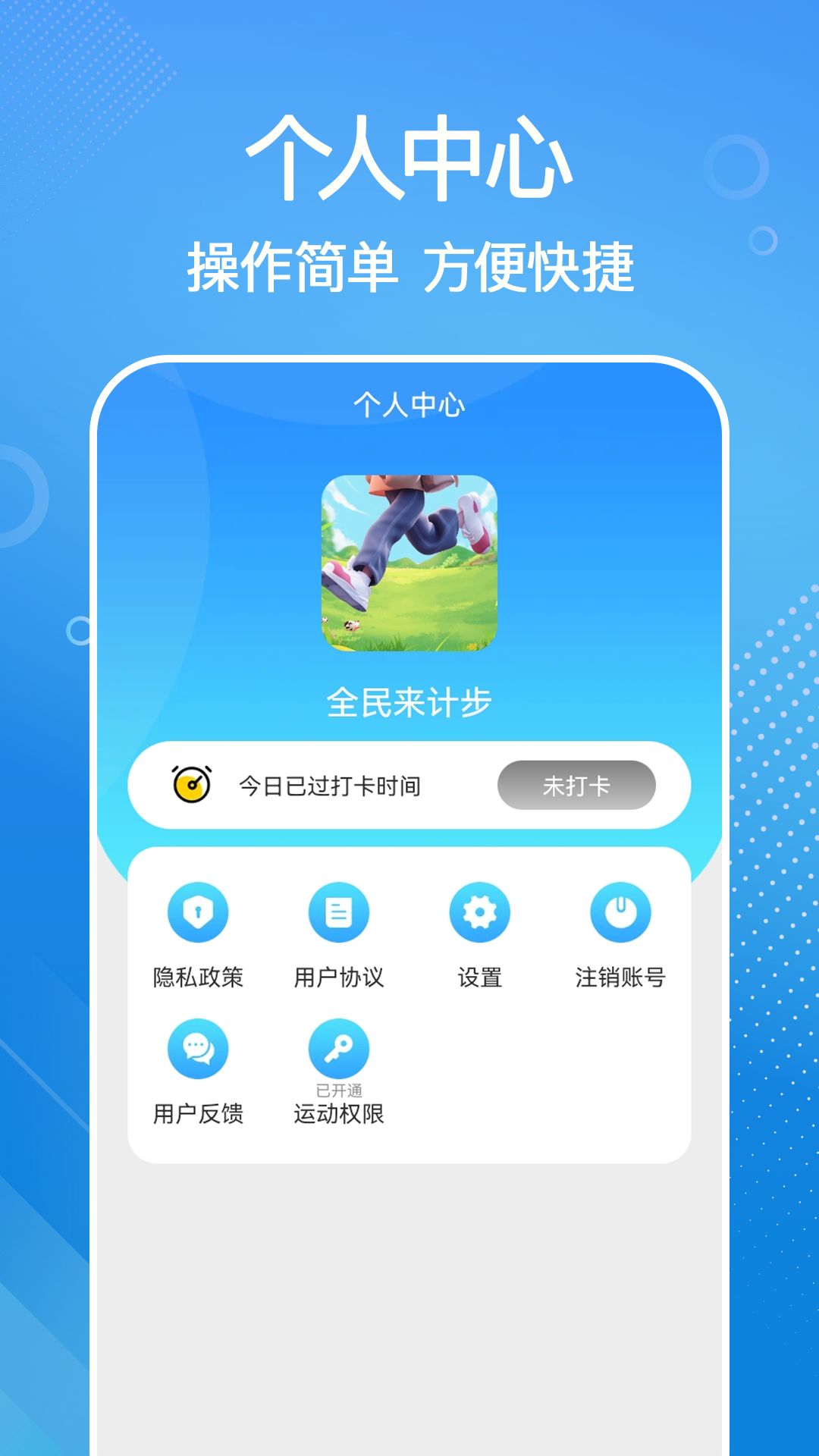Select the 运动权限 key icon
Screen dimensions: 819x1456
point(338,1046)
